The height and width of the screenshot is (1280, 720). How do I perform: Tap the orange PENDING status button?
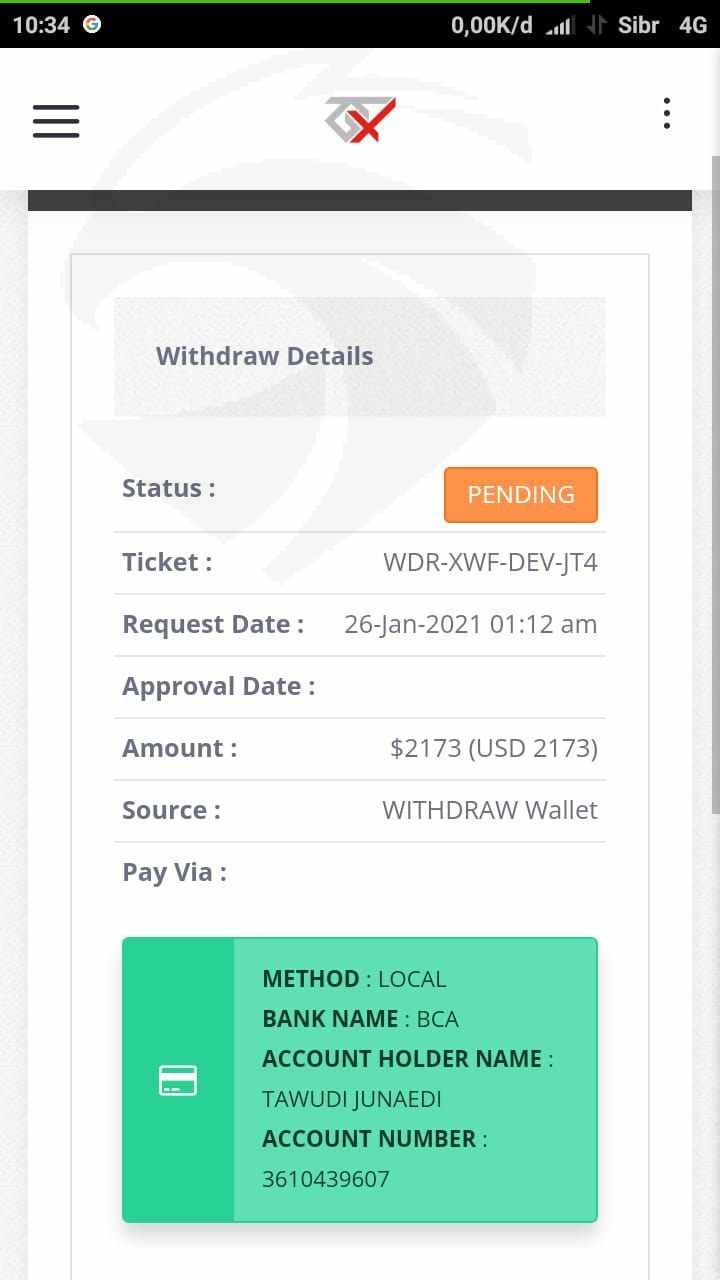tap(521, 494)
